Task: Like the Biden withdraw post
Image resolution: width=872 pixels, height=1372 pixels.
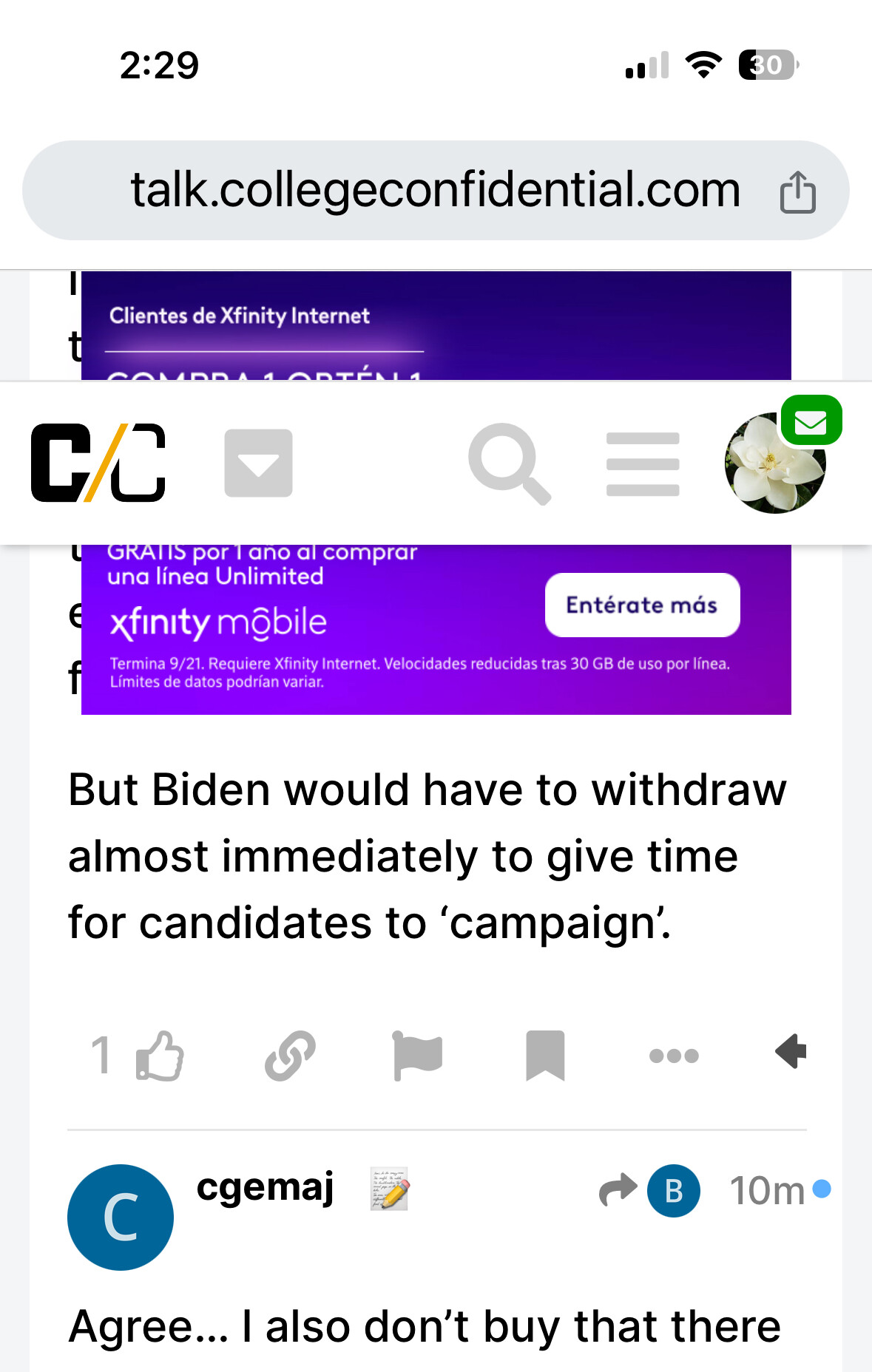Action: (159, 1056)
